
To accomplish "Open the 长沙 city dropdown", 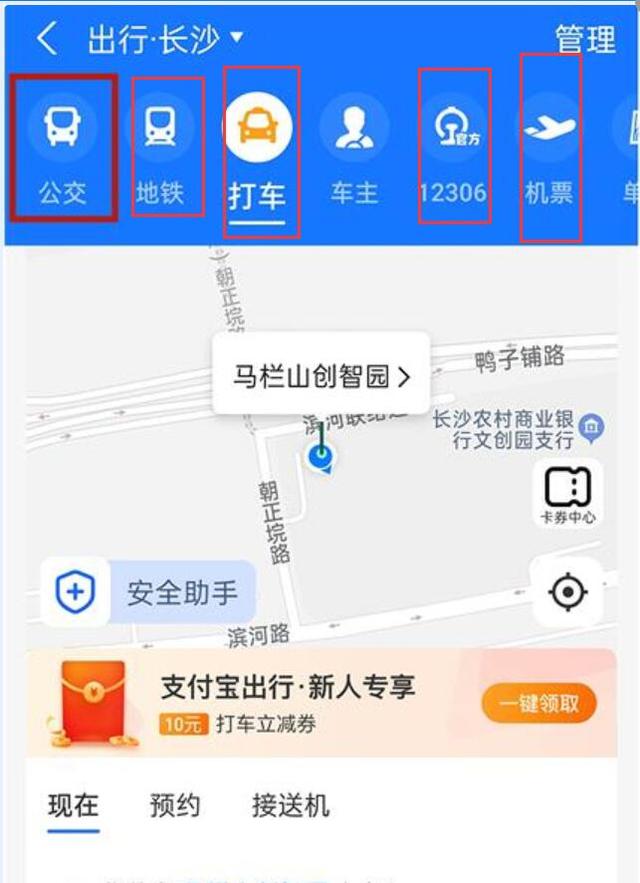I will click(166, 39).
